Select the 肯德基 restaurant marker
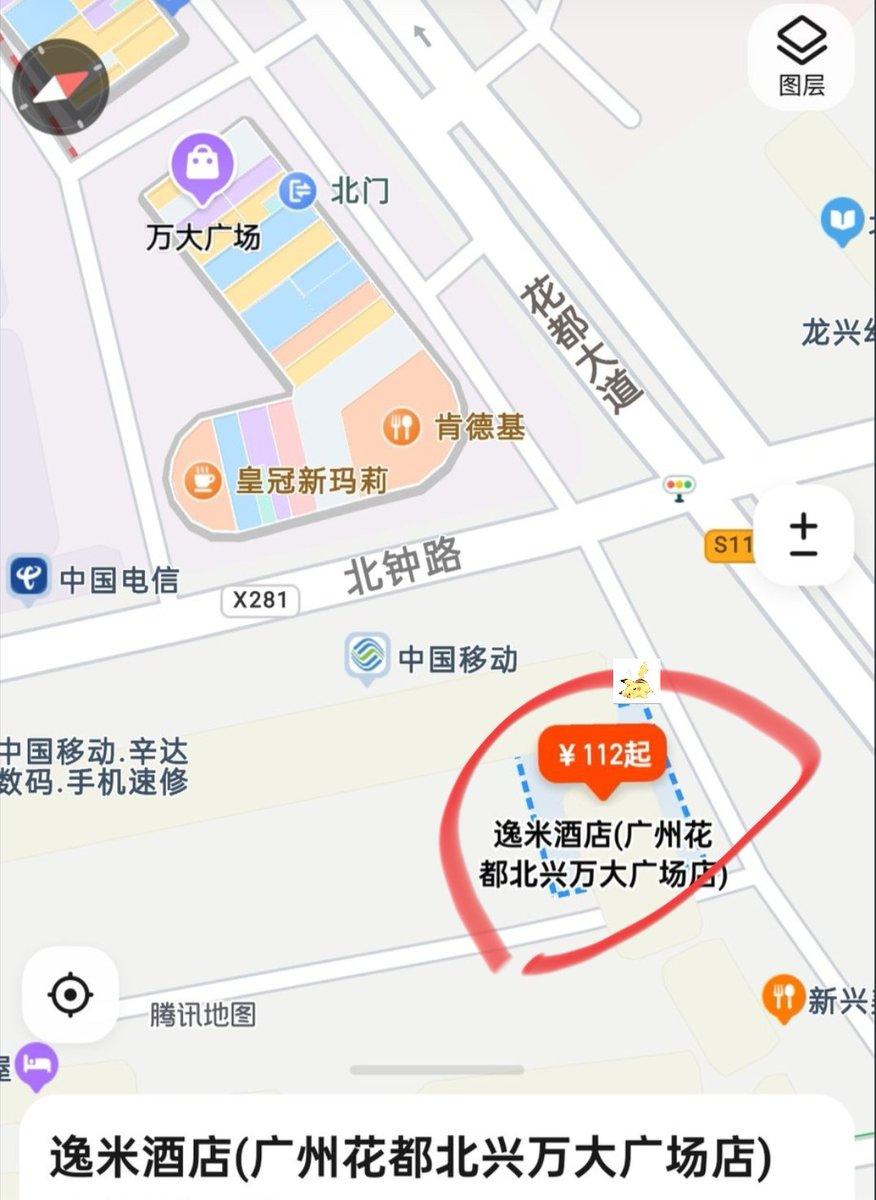876x1200 pixels. (x=401, y=428)
